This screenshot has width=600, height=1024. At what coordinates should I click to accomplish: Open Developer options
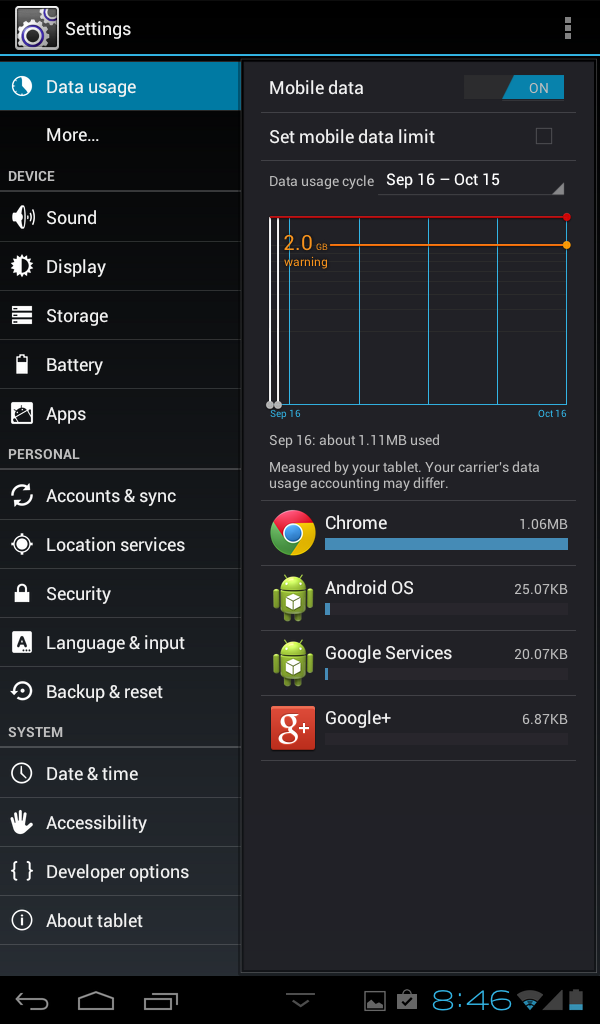pos(120,871)
